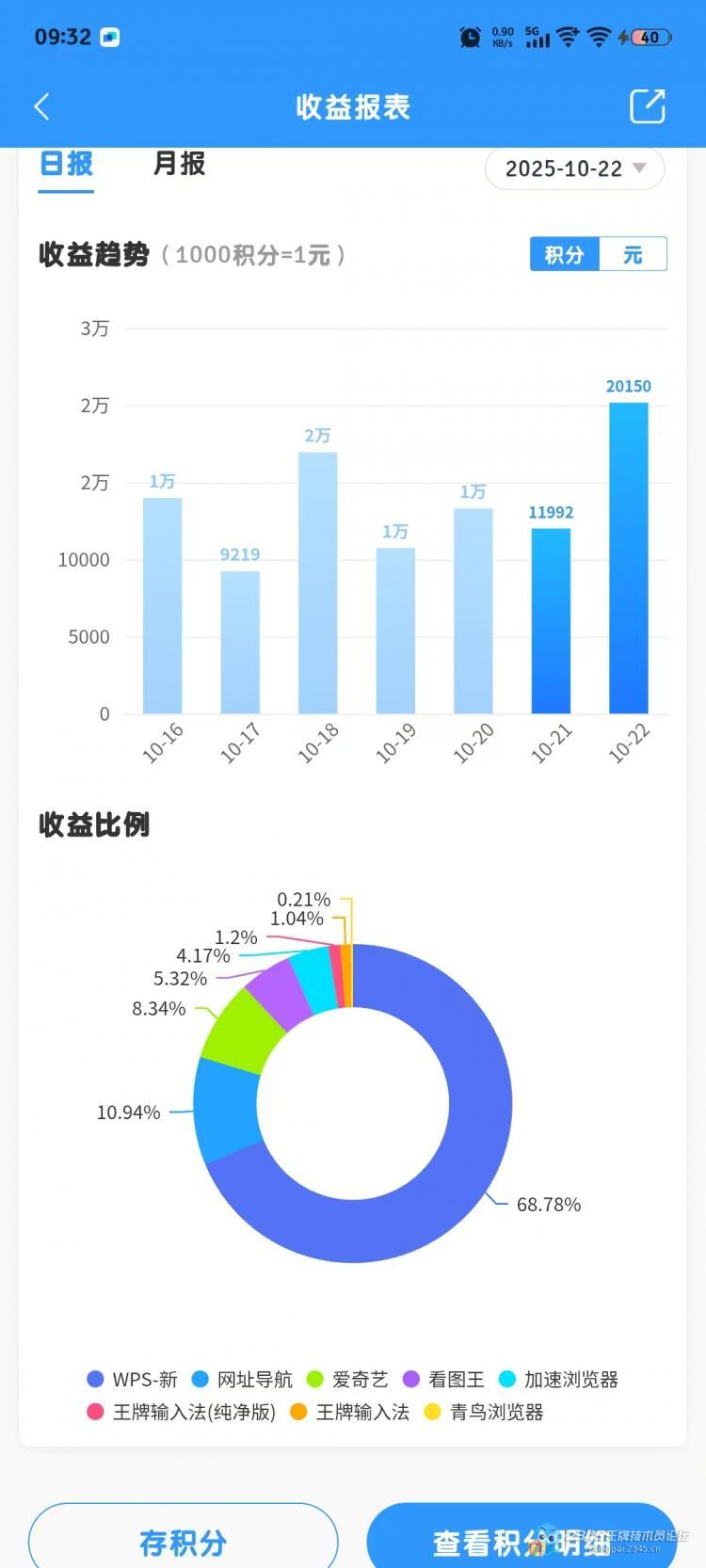The width and height of the screenshot is (706, 1568).
Task: Tap the 存积分 button
Action: (x=183, y=1542)
